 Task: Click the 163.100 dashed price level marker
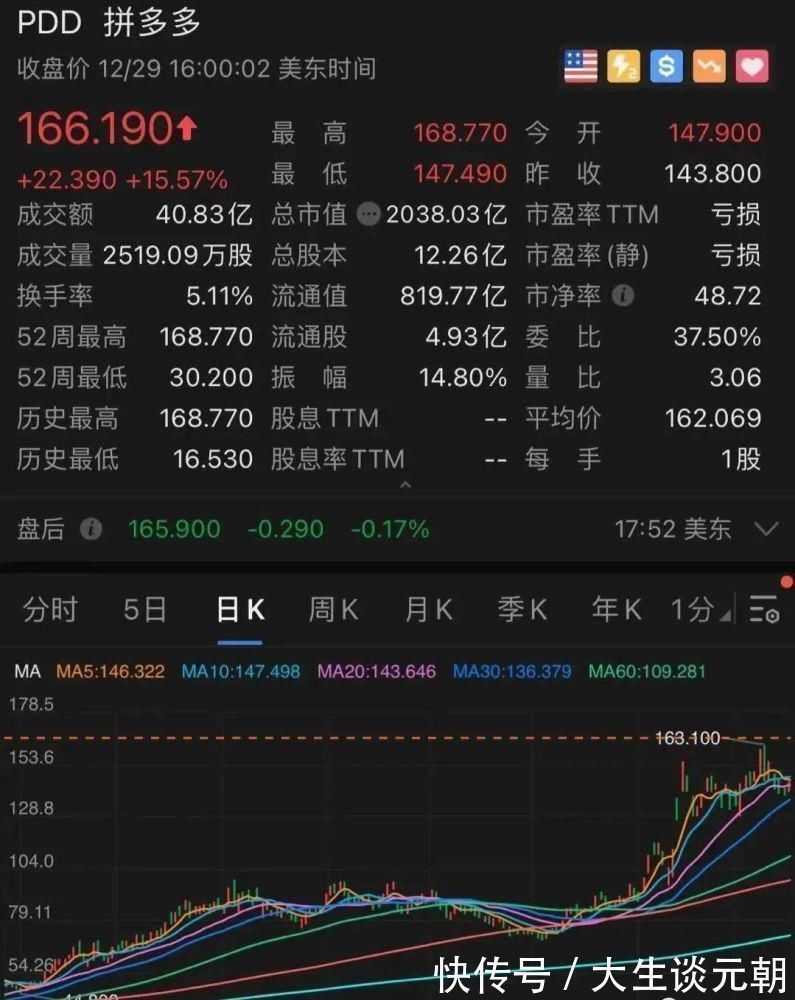click(x=688, y=738)
